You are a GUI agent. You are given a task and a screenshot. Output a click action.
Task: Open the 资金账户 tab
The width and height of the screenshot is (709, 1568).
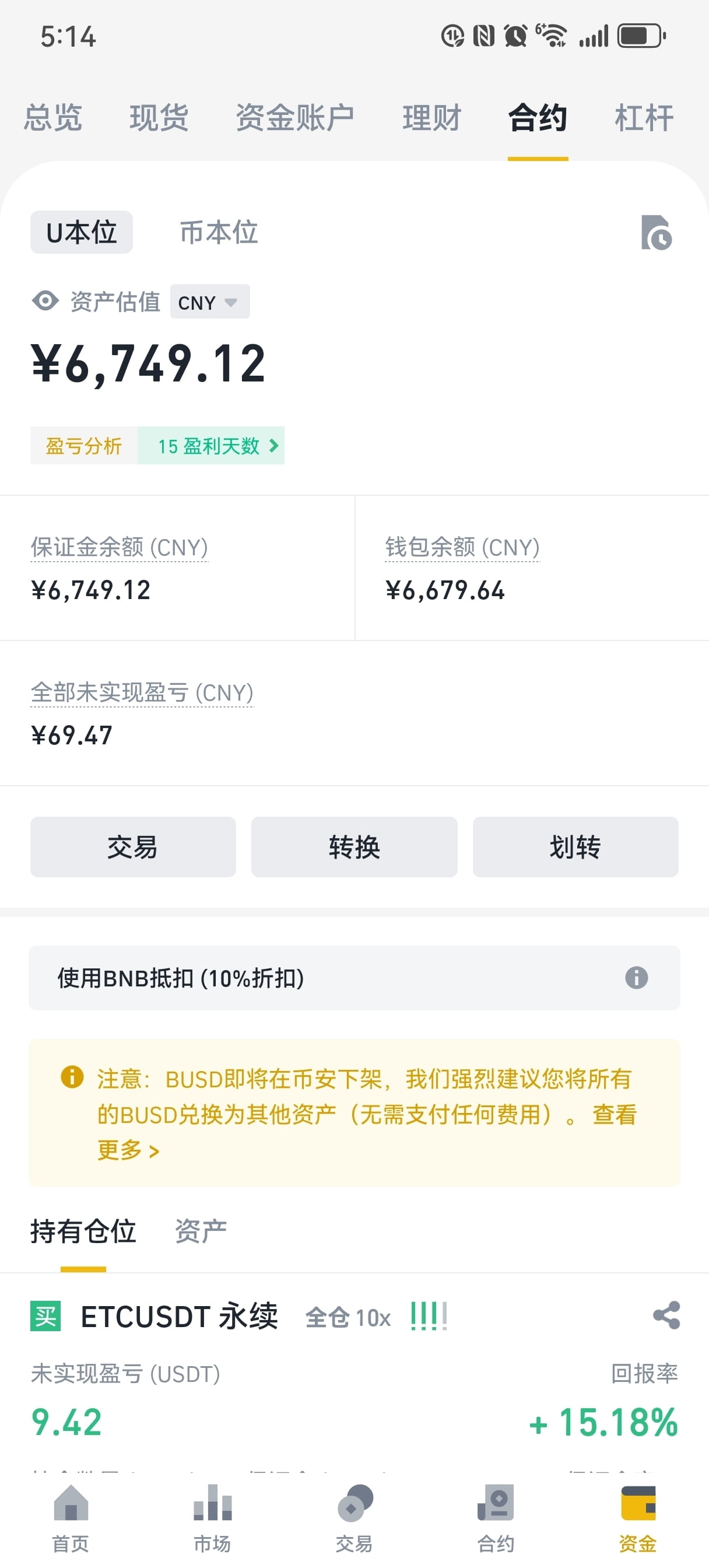(x=294, y=117)
